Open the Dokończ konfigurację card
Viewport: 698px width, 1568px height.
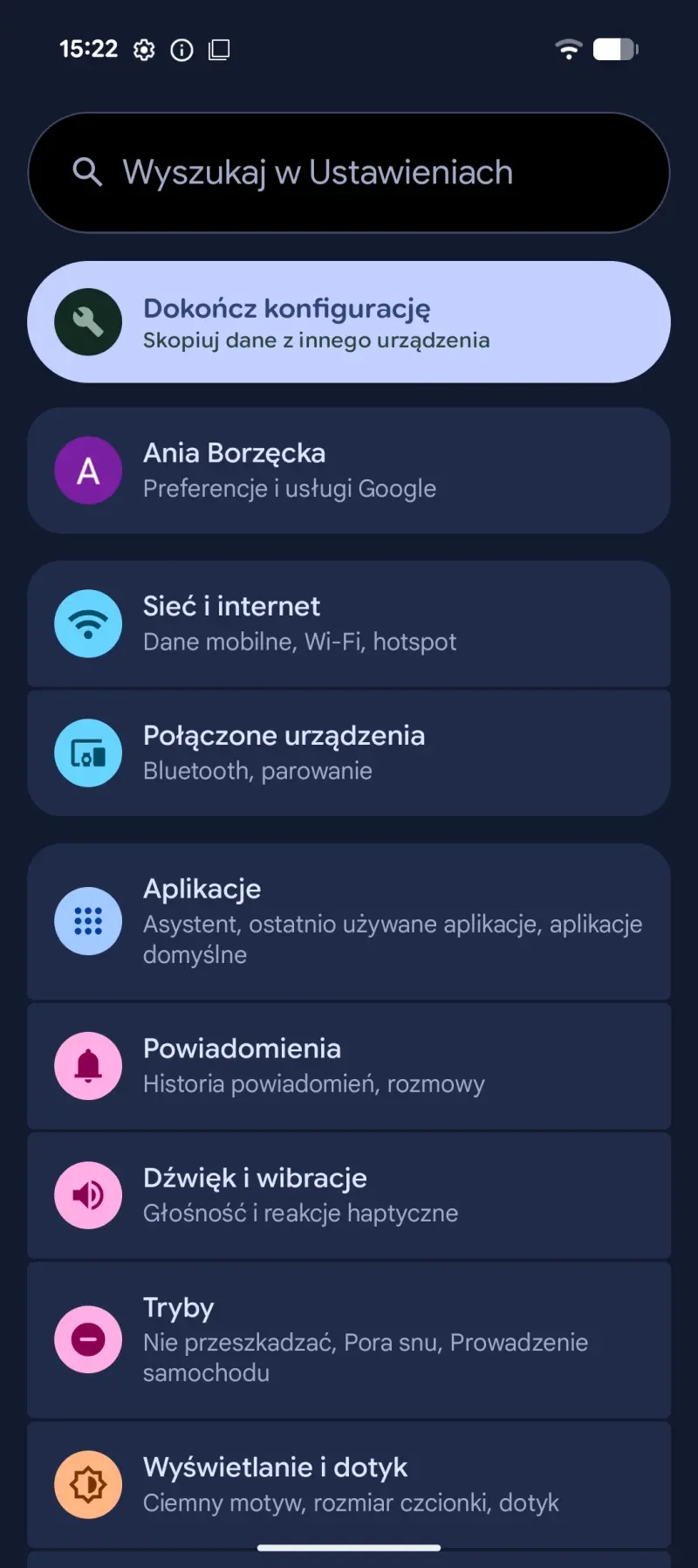pyautogui.click(x=349, y=322)
